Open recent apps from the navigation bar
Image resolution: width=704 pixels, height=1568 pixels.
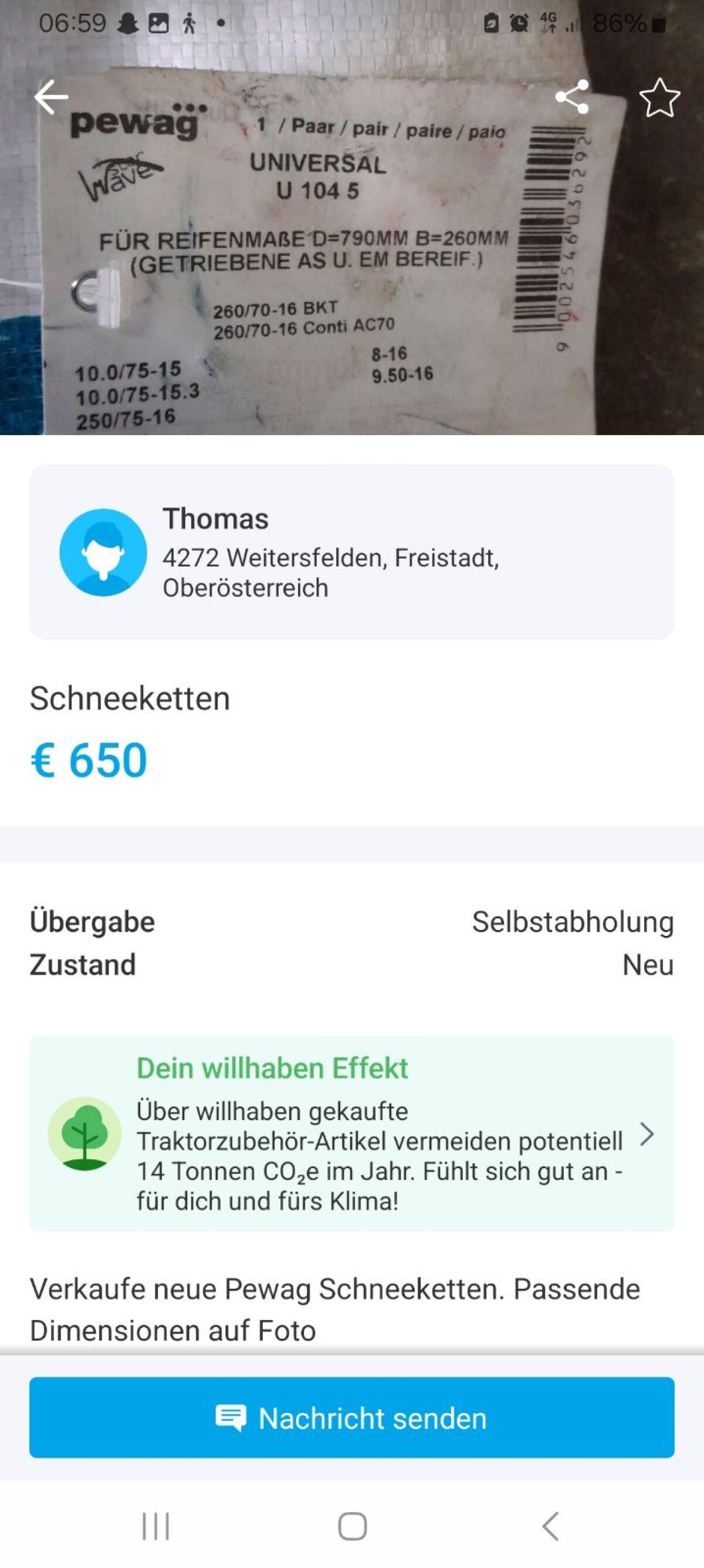click(x=155, y=1526)
